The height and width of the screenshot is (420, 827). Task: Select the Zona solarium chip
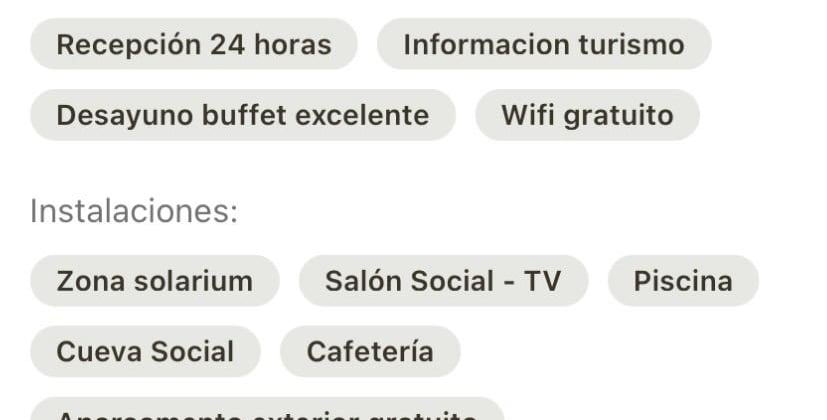point(154,281)
